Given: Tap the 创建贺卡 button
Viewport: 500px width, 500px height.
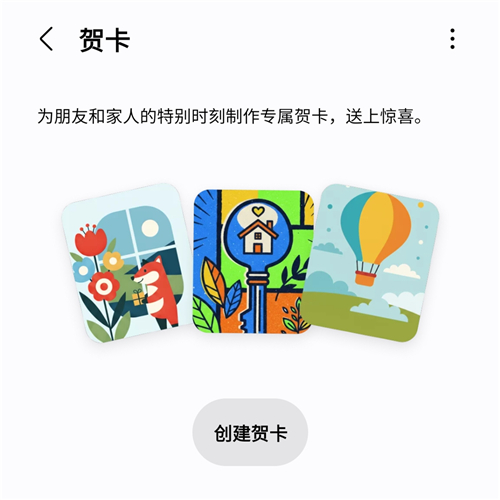Looking at the screenshot, I should point(250,432).
